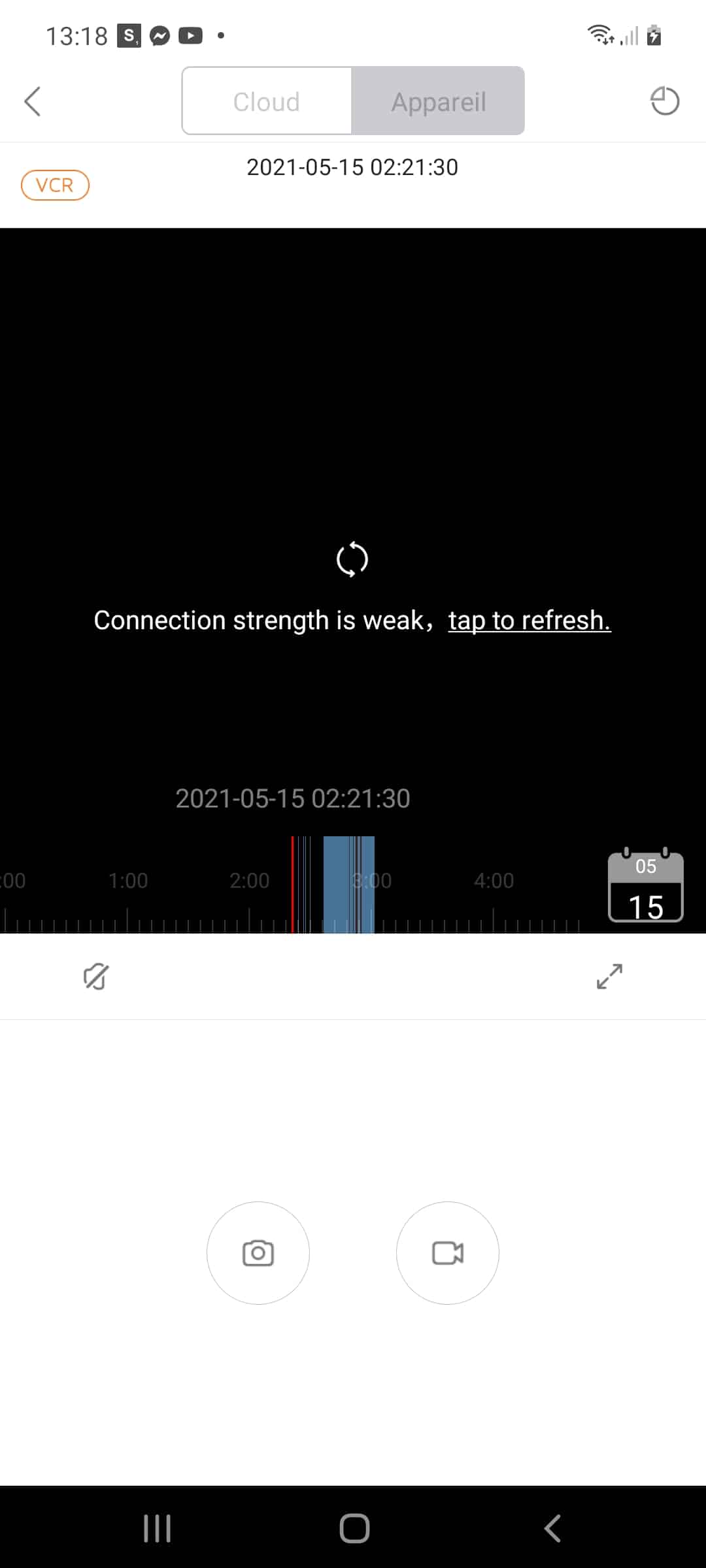Expand video to fullscreen

click(609, 976)
